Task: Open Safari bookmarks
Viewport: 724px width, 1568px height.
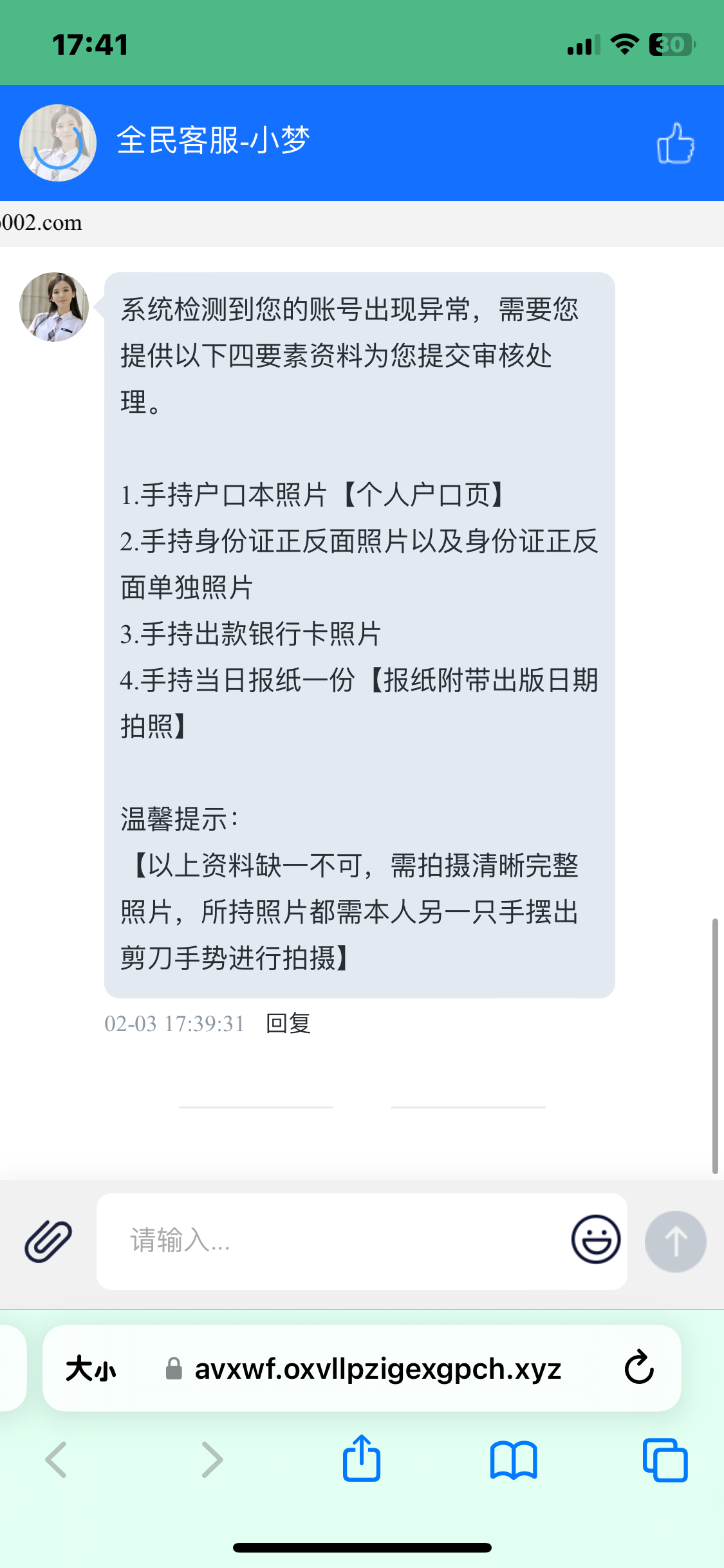Action: tap(513, 1459)
